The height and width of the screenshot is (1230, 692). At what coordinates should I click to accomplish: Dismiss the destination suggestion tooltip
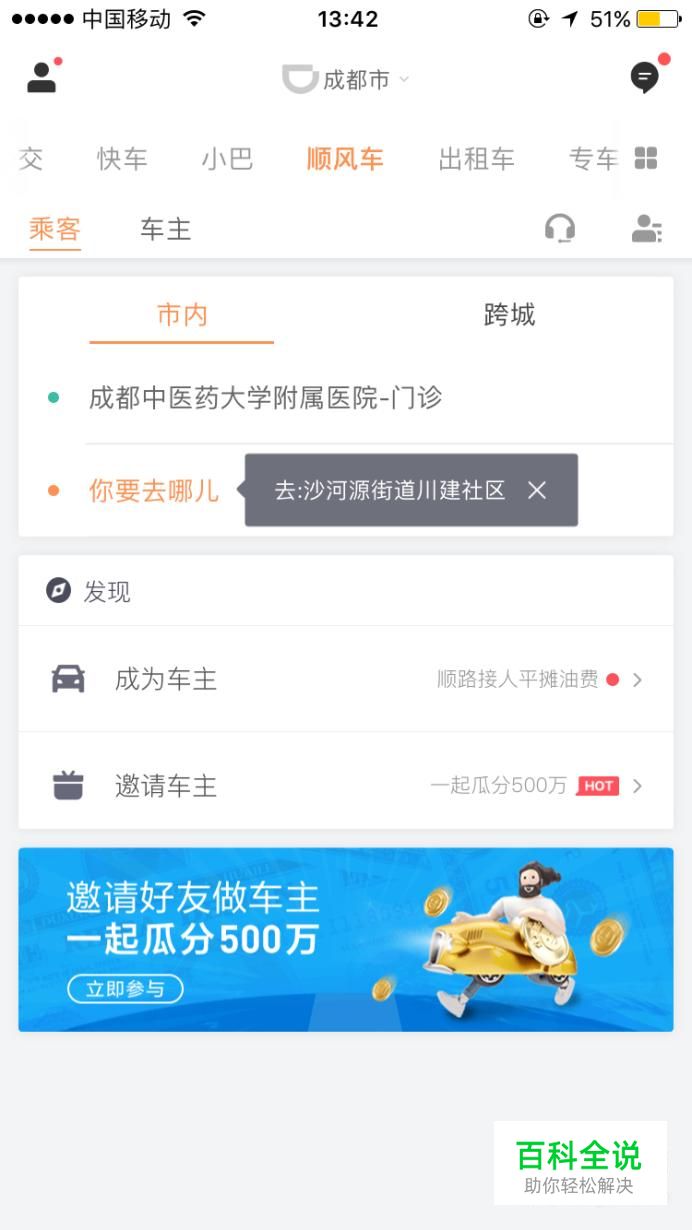click(537, 490)
